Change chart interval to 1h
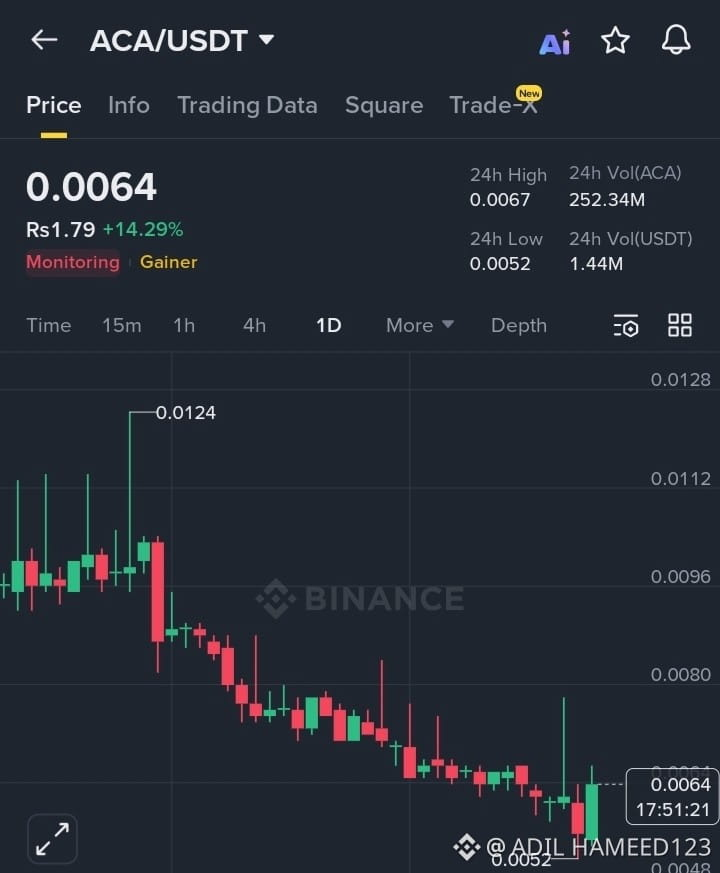Viewport: 720px width, 873px height. [x=184, y=325]
